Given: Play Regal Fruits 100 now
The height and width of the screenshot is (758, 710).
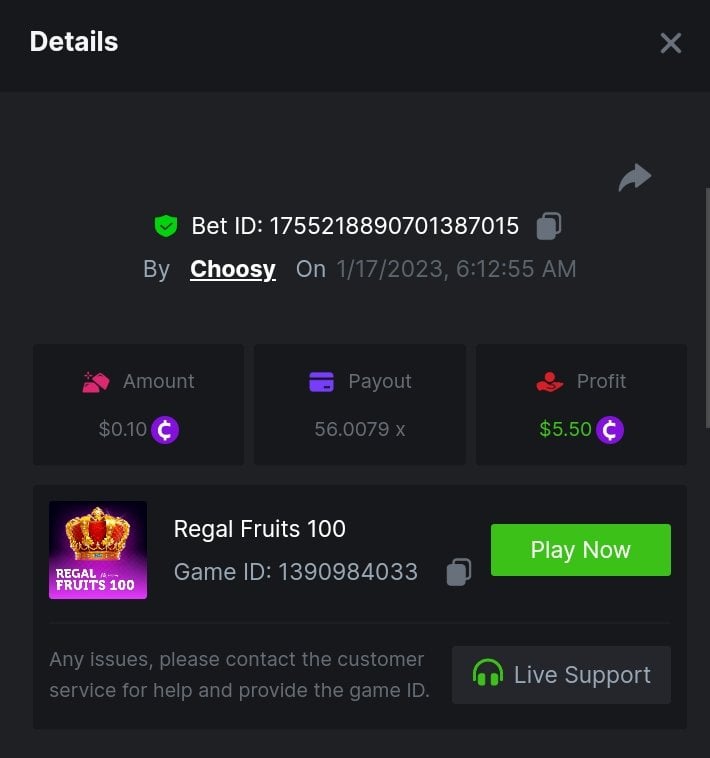Looking at the screenshot, I should click(x=580, y=550).
